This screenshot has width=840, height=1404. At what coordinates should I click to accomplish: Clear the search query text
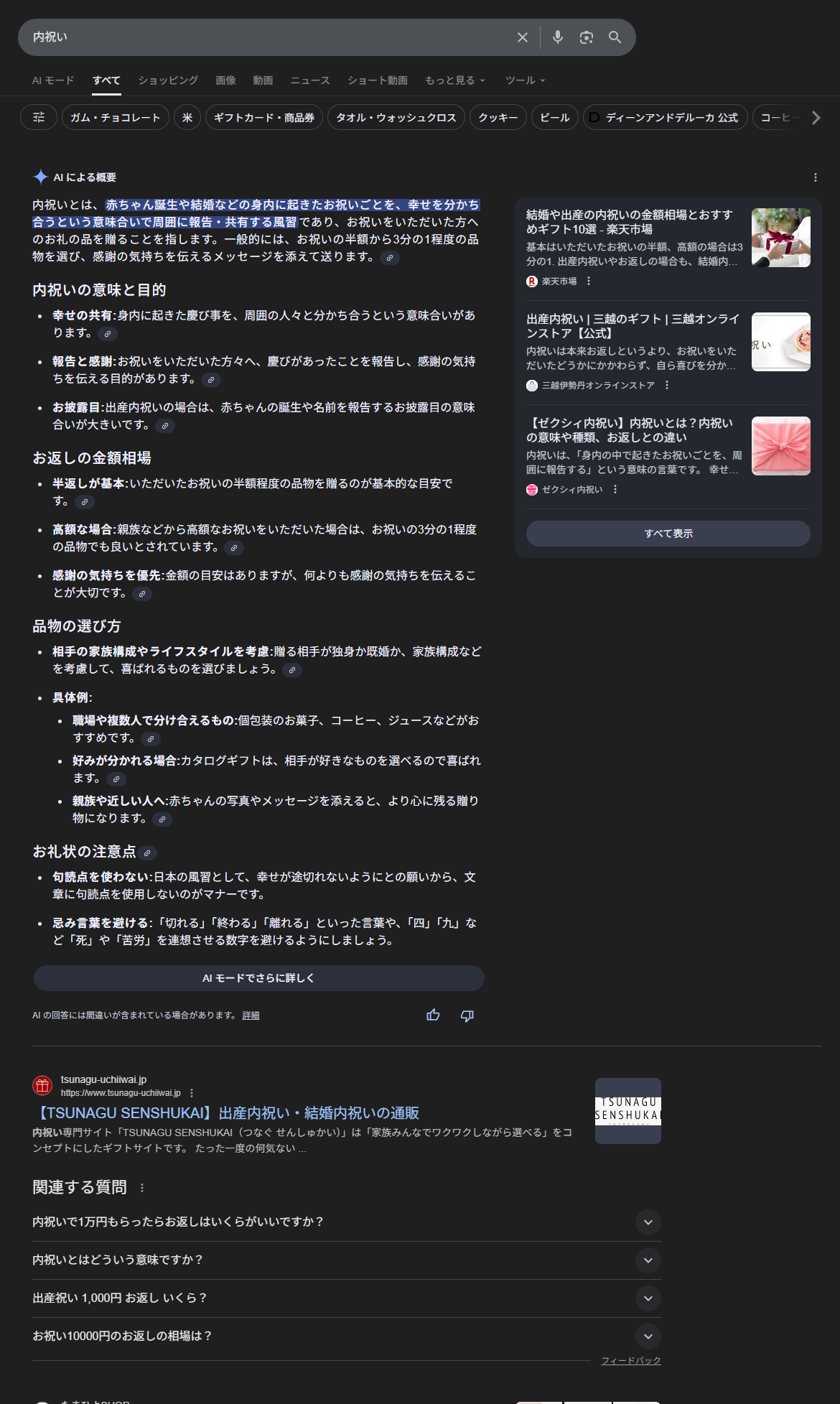[x=523, y=37]
